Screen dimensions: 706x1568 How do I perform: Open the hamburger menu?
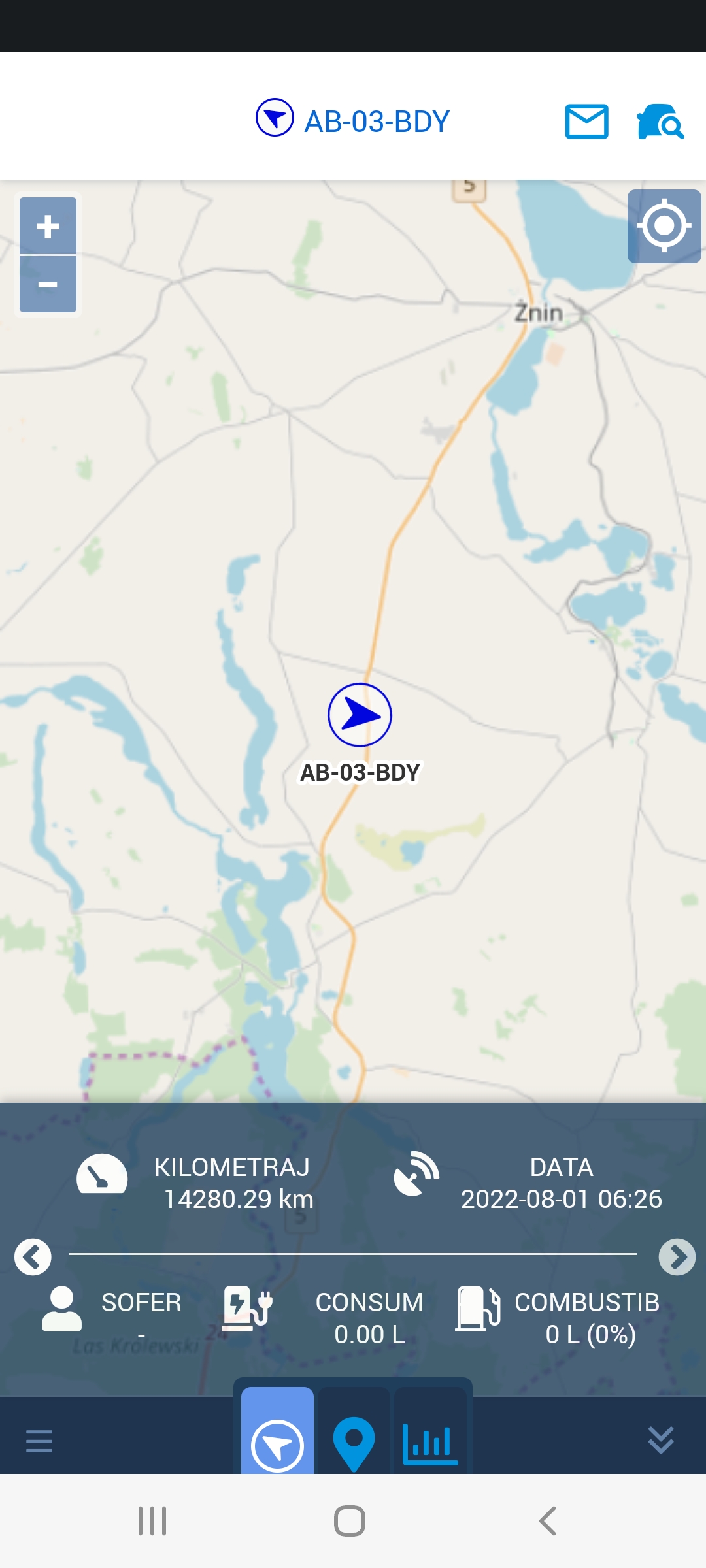click(x=39, y=1441)
